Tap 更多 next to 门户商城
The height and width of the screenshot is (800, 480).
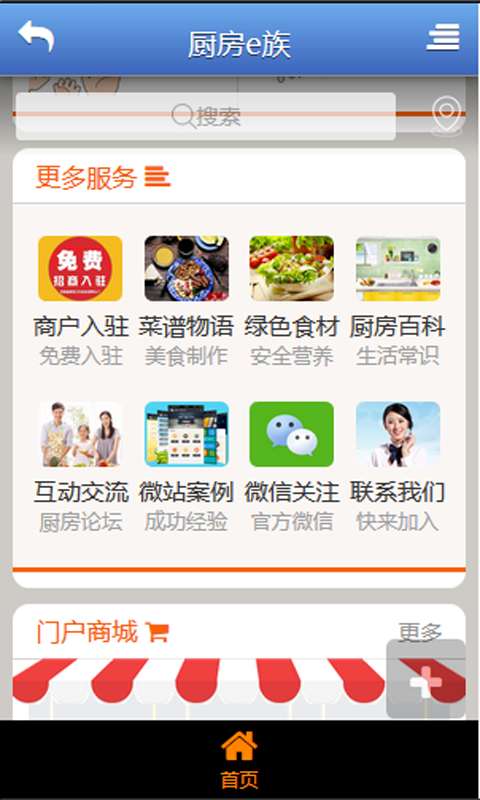(x=420, y=633)
